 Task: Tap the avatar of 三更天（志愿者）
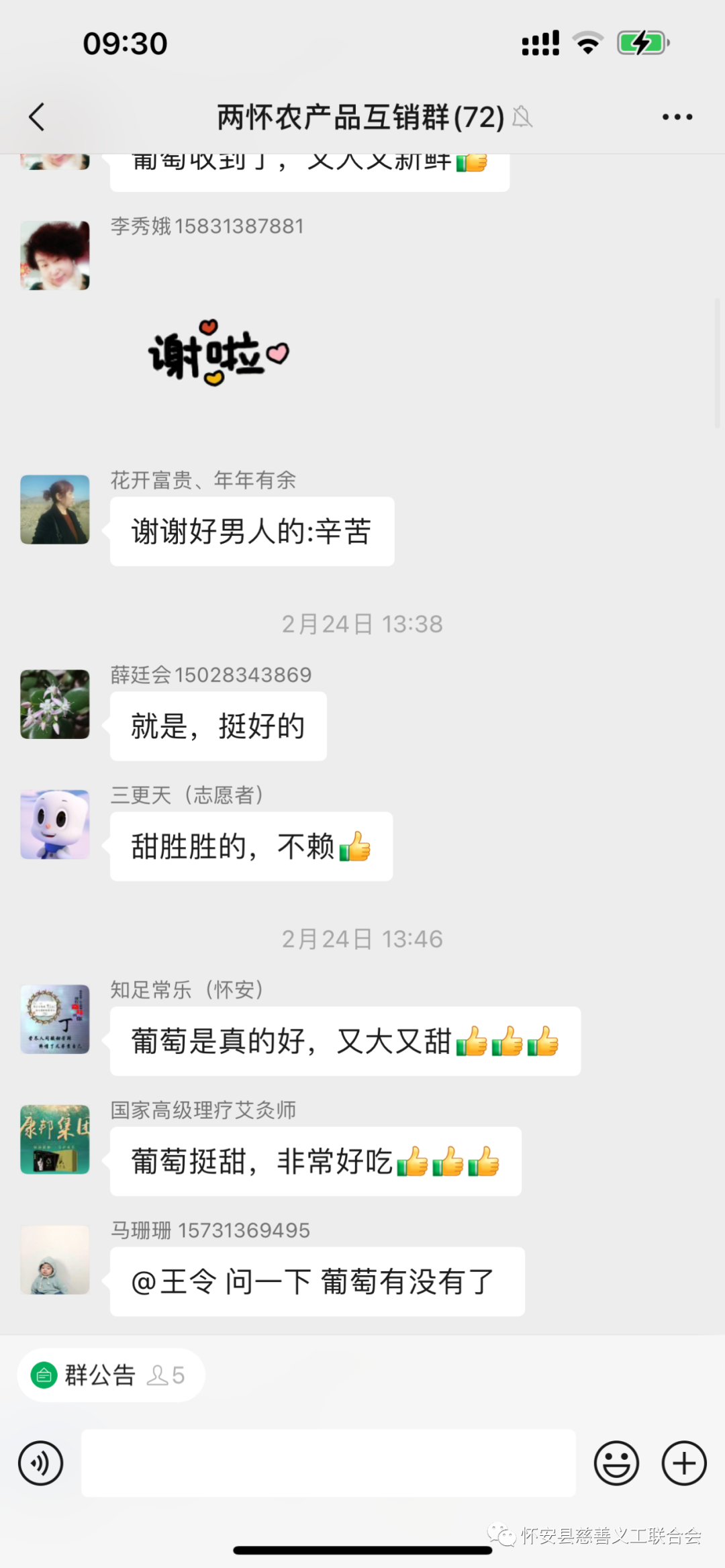pos(55,824)
